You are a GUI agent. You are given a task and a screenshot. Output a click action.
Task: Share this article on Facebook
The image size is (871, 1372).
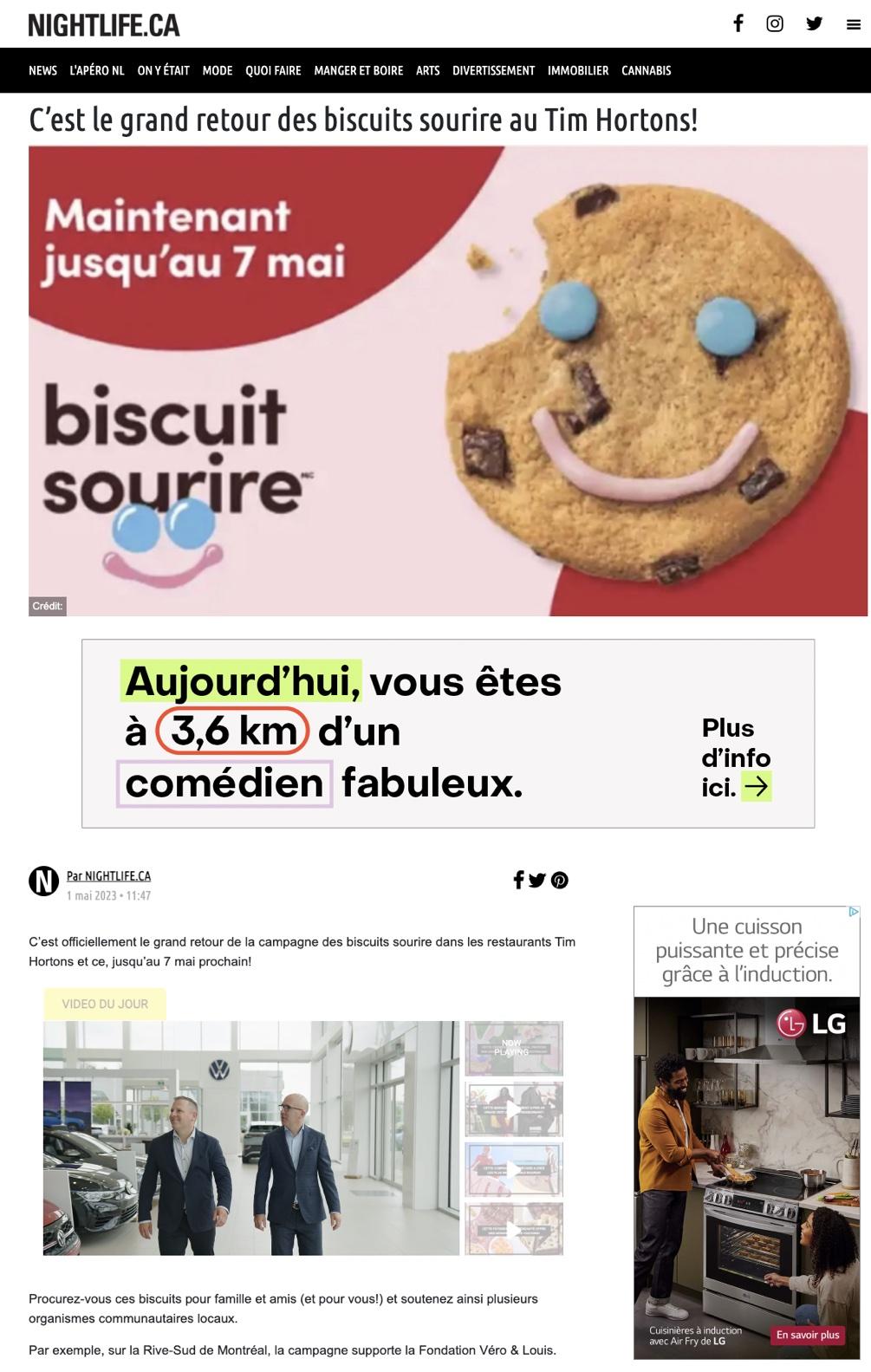tap(518, 881)
